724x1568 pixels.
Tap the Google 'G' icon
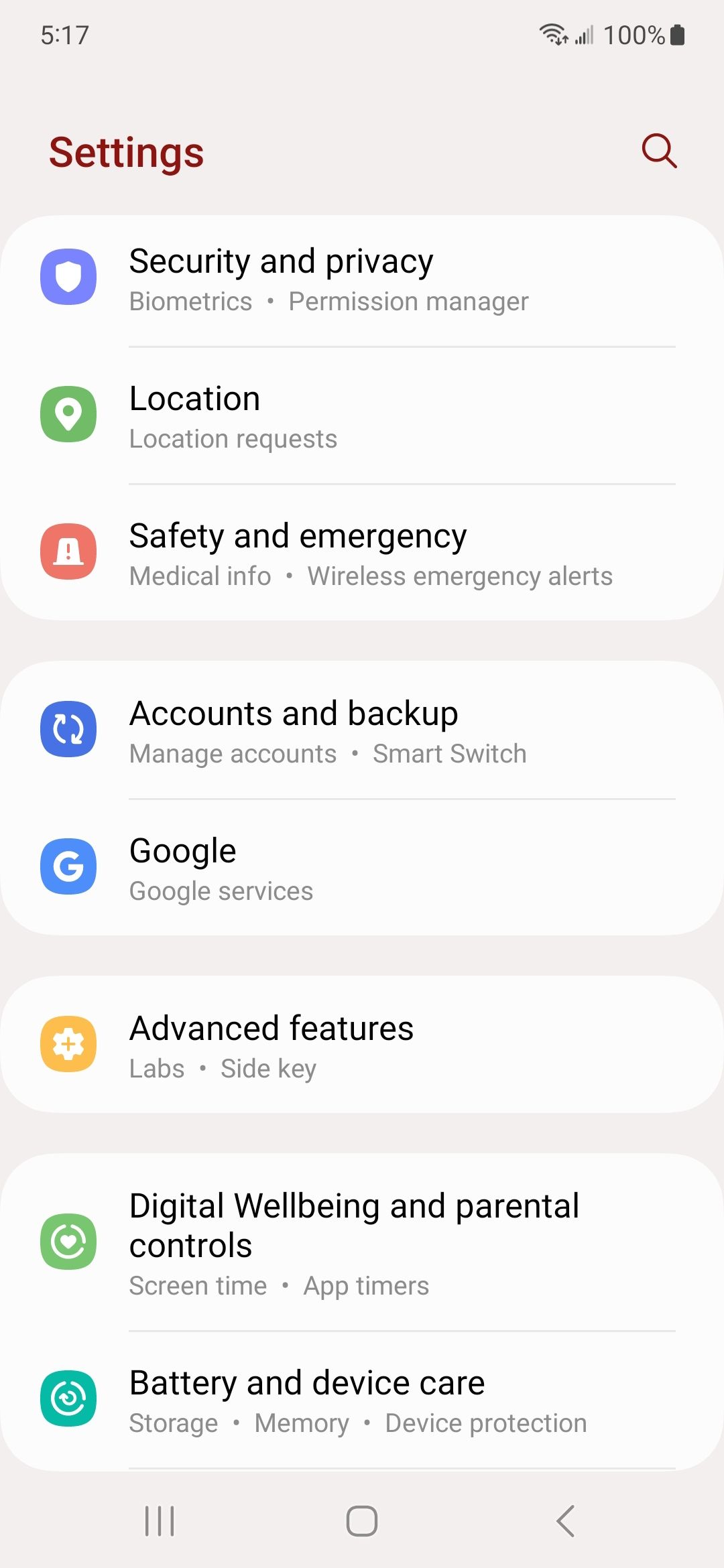pos(68,866)
